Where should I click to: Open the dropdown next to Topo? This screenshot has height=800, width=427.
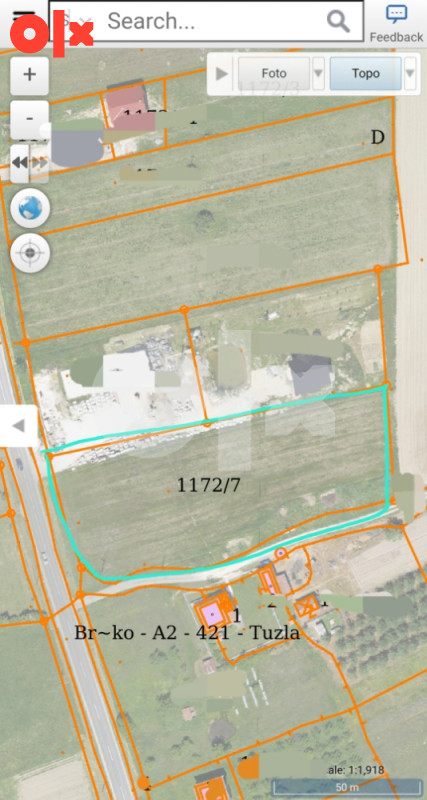(x=410, y=73)
